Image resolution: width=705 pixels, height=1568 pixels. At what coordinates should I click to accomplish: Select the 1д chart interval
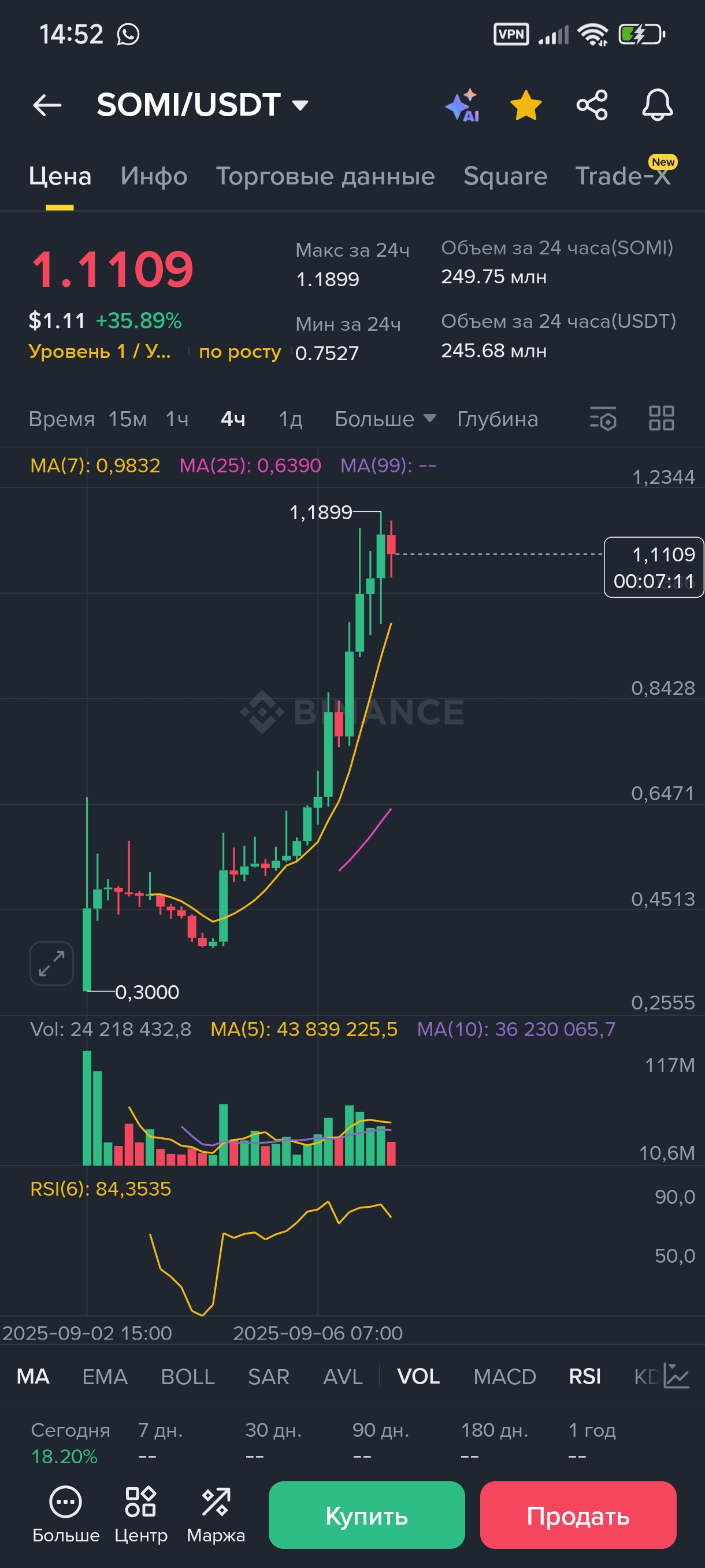tap(290, 419)
